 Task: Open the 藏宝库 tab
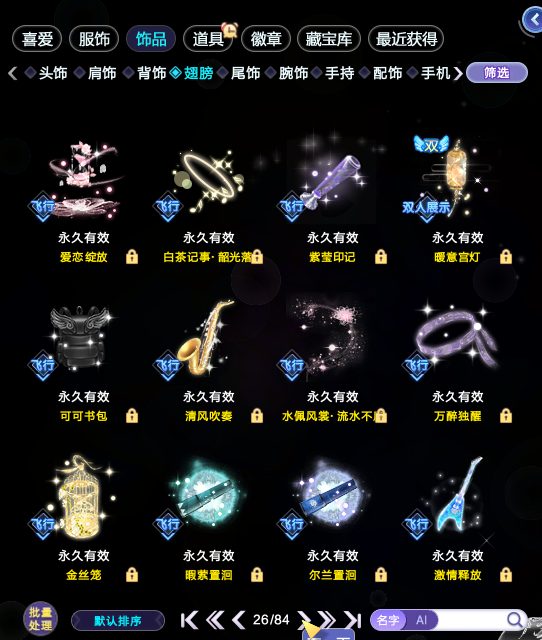(x=329, y=39)
